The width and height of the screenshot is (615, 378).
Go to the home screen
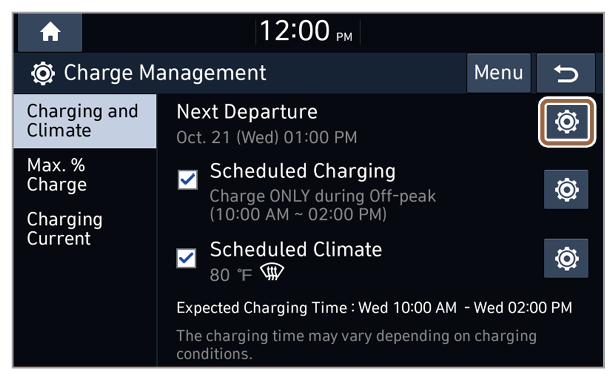(x=50, y=32)
